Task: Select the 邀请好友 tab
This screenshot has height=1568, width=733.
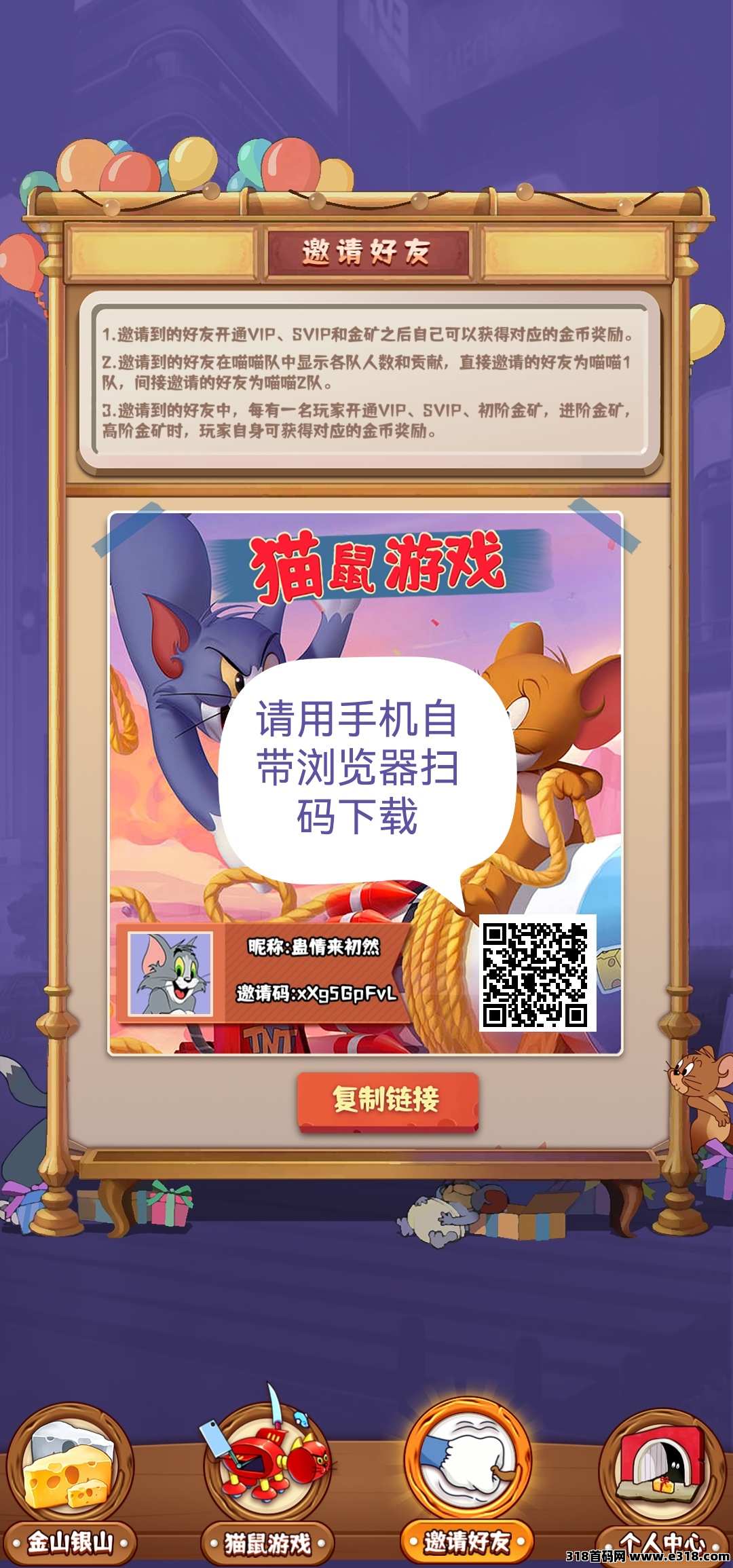Action: tap(466, 1473)
